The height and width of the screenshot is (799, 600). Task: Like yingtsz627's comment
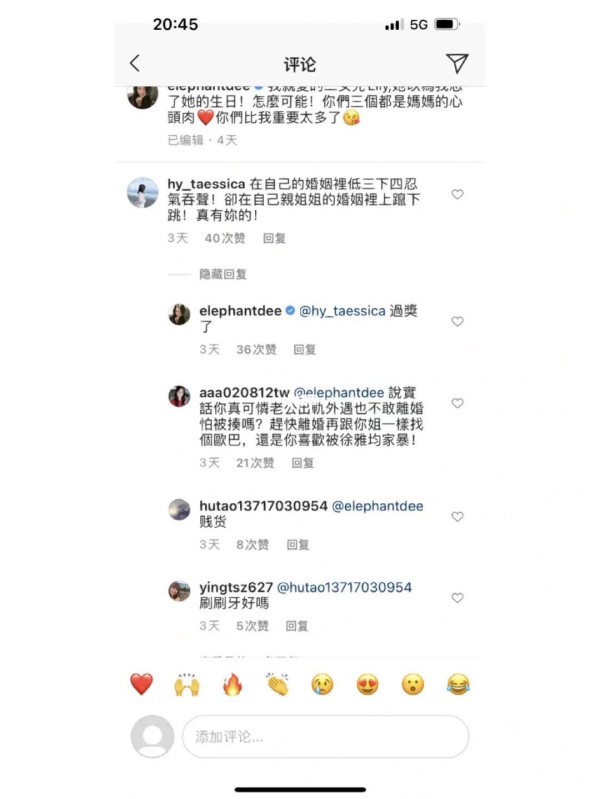(x=457, y=598)
